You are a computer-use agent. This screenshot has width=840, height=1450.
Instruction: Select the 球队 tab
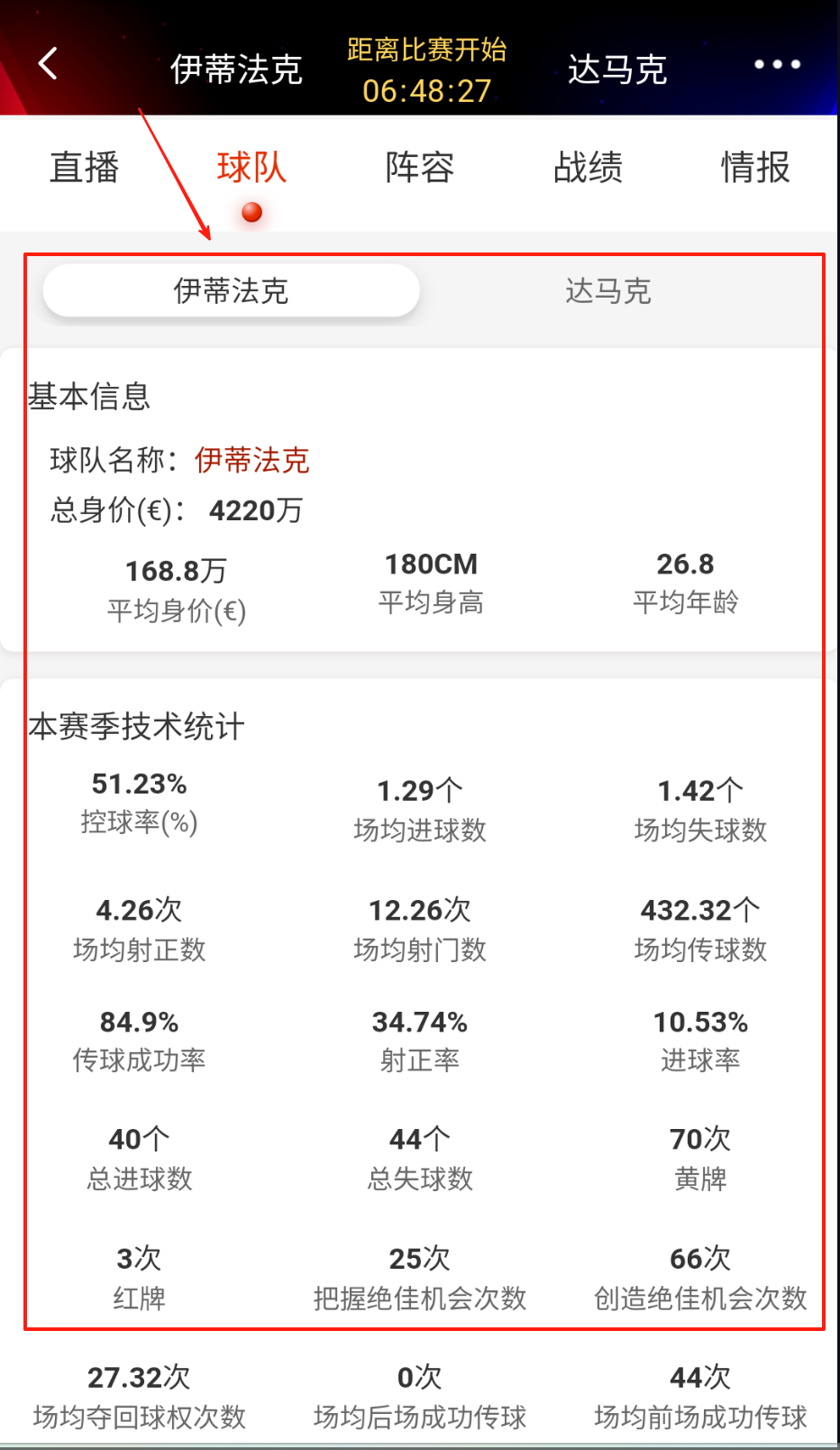(x=251, y=168)
